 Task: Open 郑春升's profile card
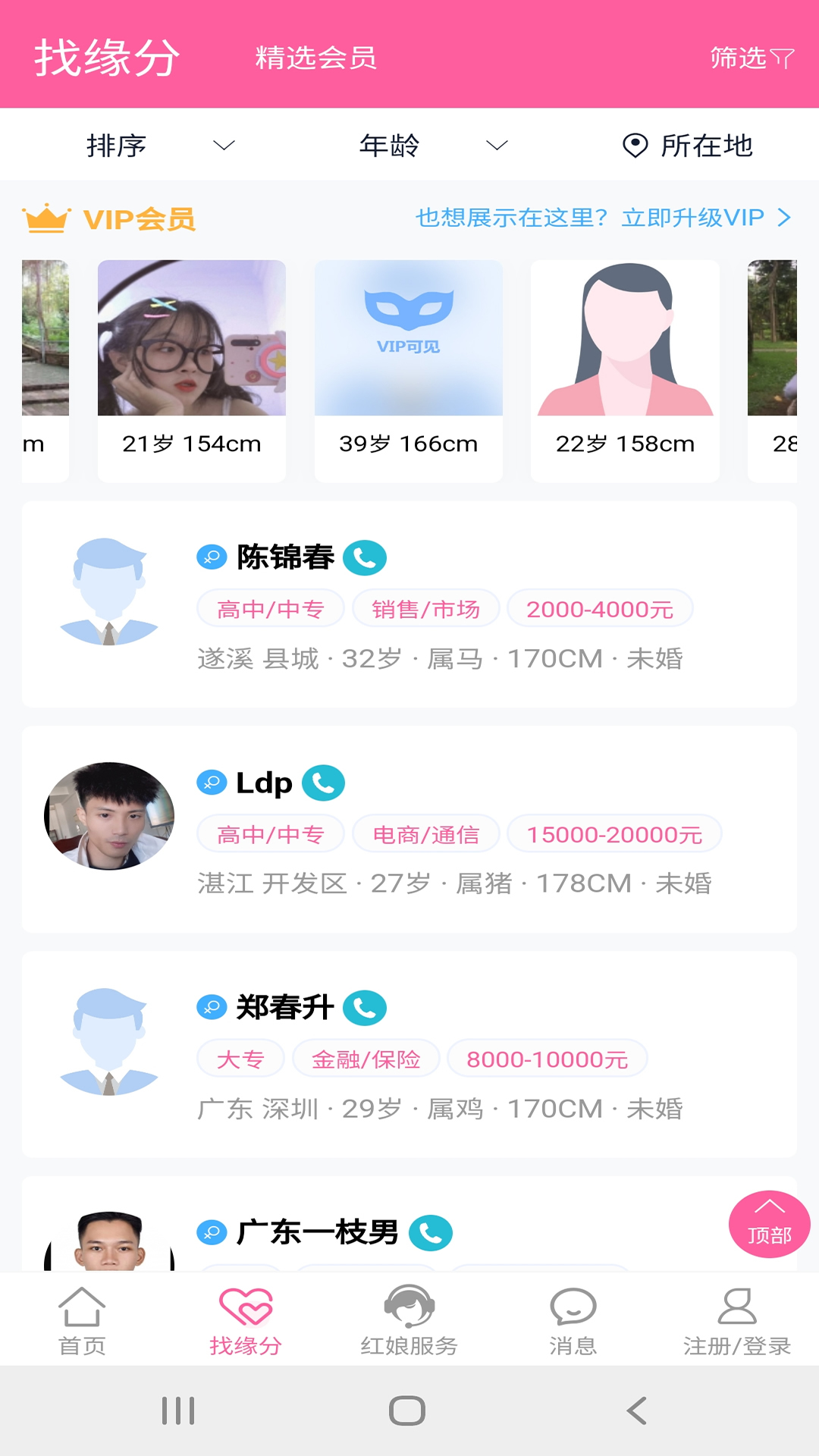click(409, 1054)
